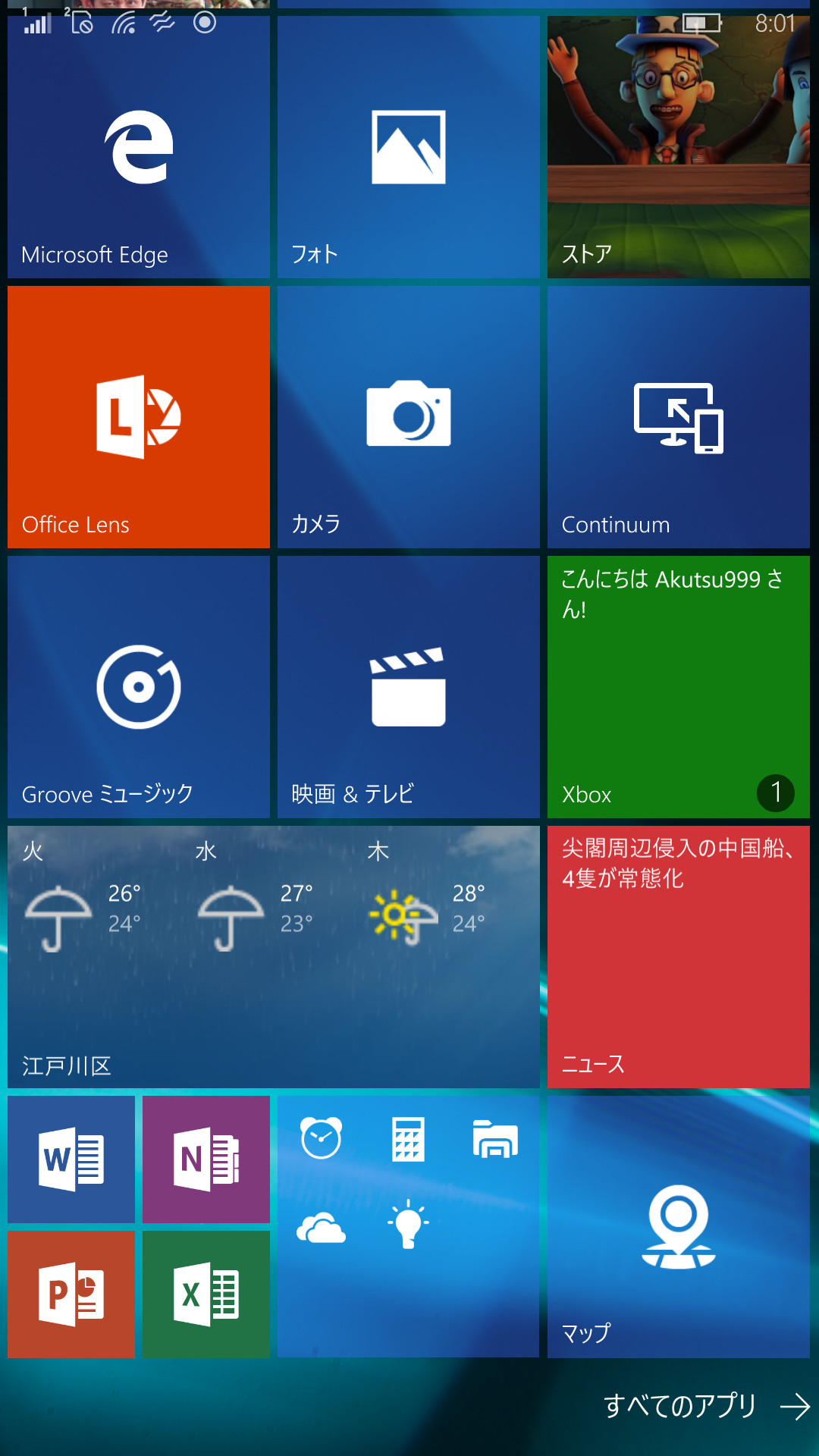
Task: Open the マップ maps tile
Action: 678,1226
